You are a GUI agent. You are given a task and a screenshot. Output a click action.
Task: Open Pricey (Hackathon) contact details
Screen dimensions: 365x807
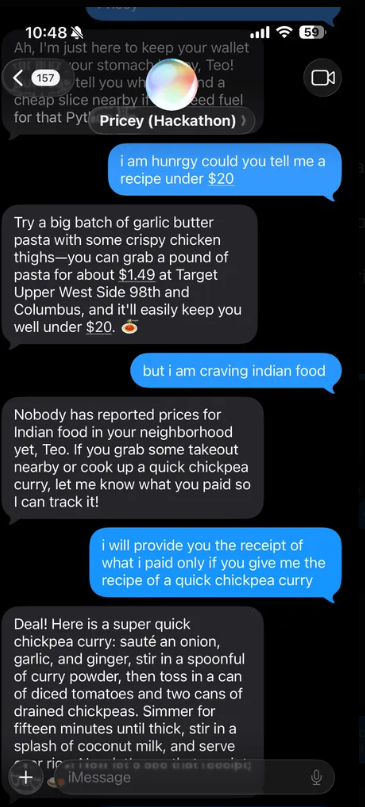(172, 121)
